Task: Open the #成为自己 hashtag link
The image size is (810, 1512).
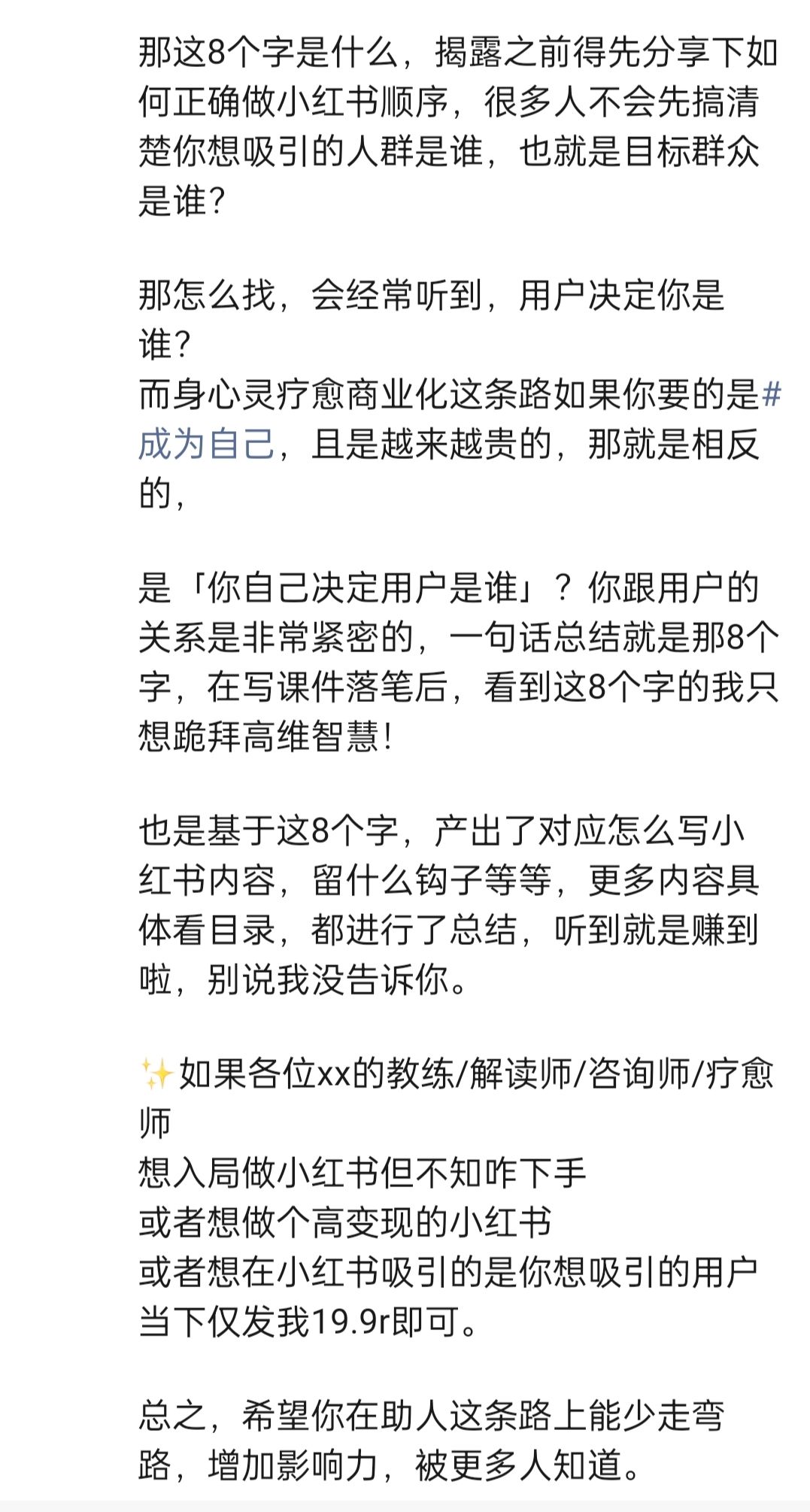Action: click(207, 444)
